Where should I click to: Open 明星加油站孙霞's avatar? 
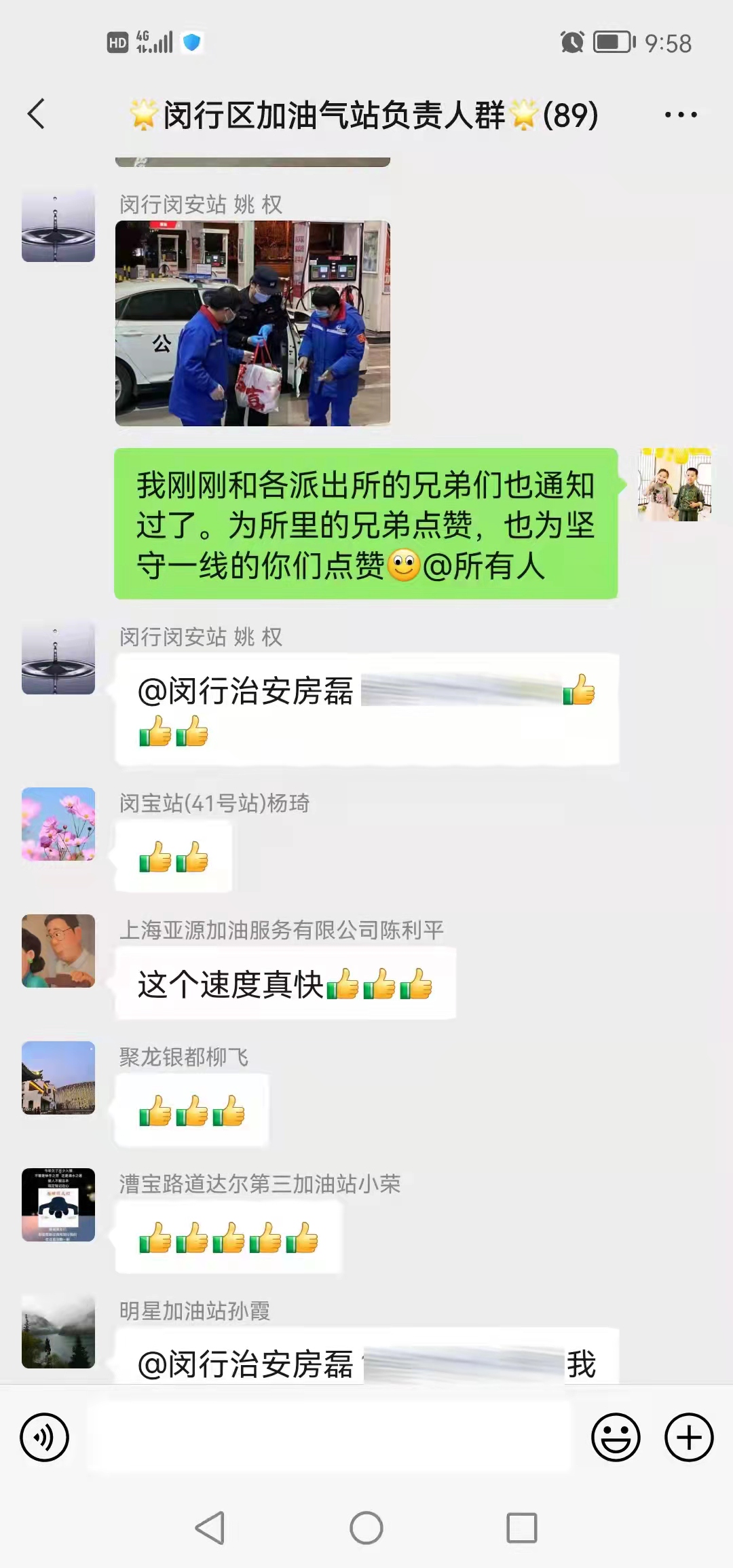(x=58, y=1332)
